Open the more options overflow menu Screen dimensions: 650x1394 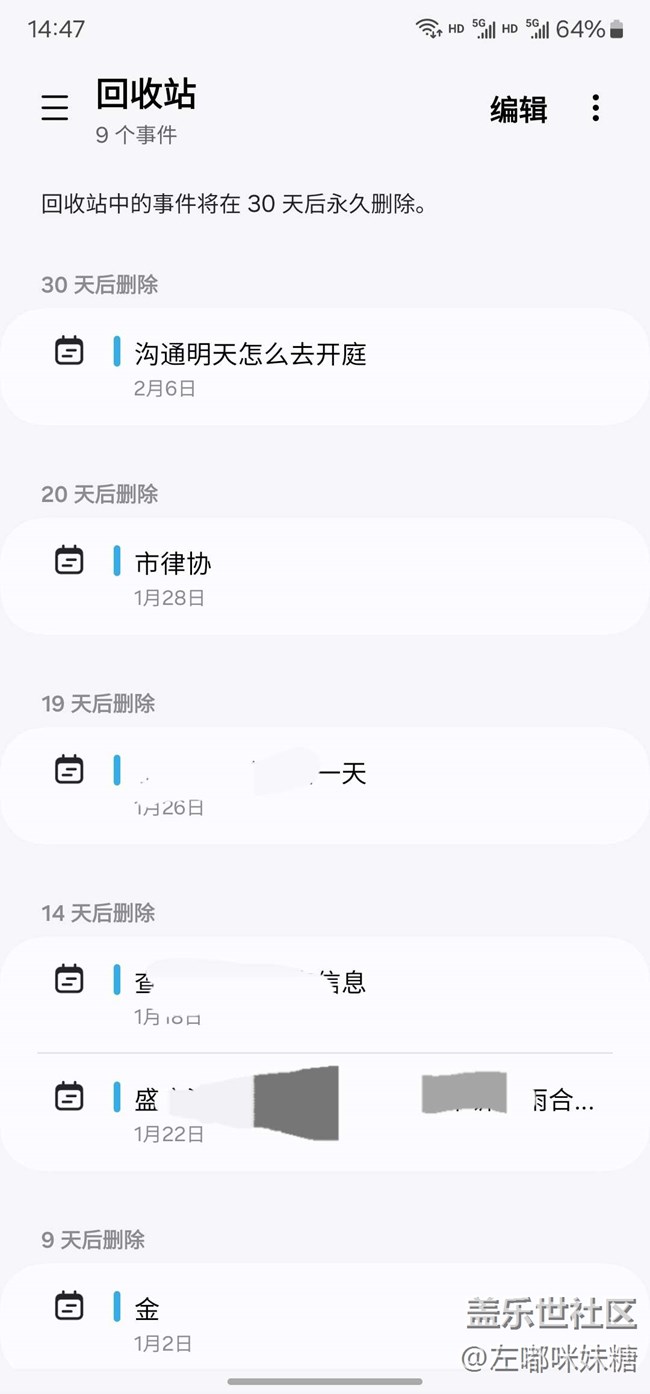click(596, 108)
